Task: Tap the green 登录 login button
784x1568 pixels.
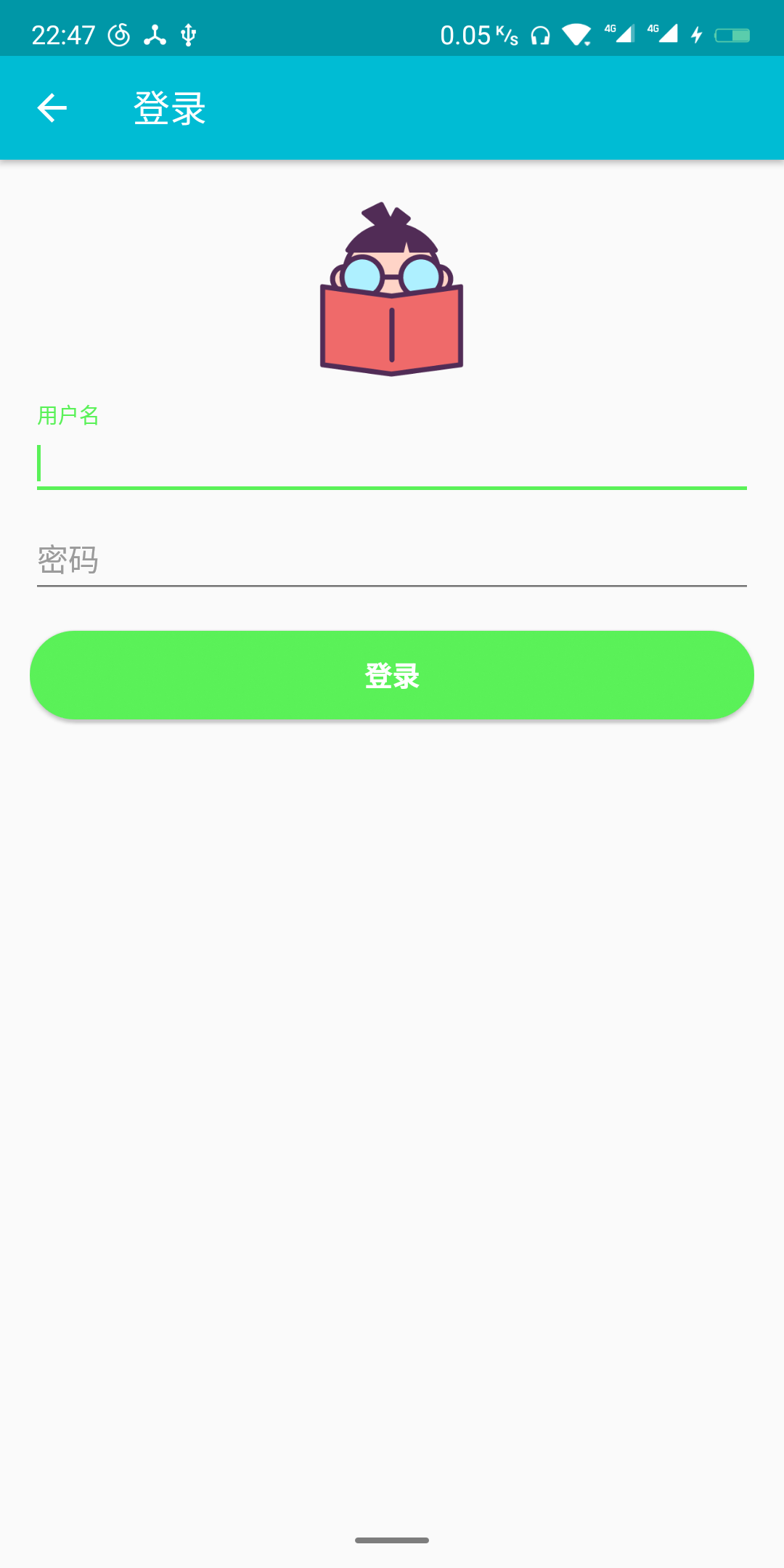Action: (392, 675)
